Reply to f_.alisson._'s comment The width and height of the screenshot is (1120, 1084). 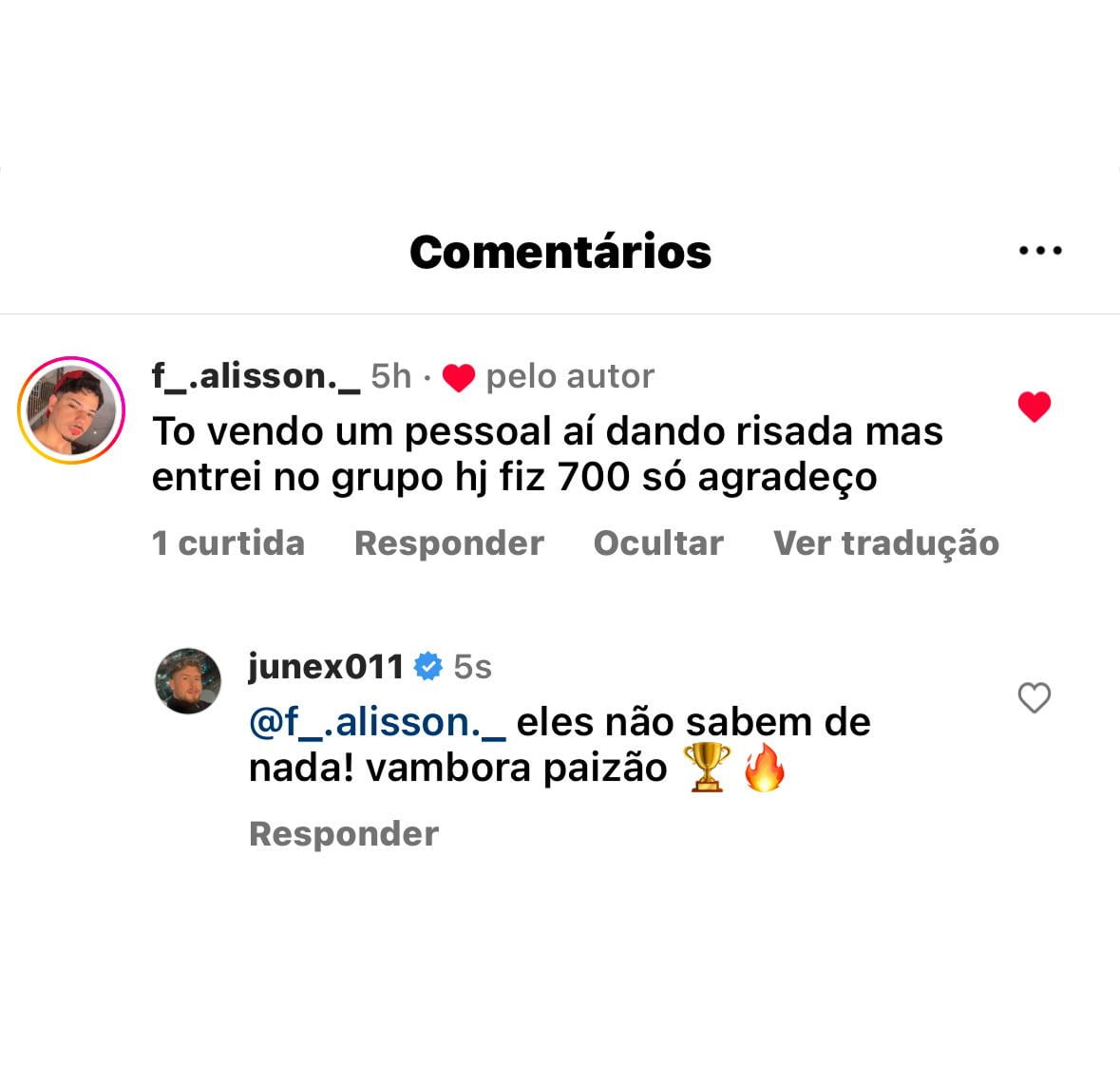pos(448,542)
